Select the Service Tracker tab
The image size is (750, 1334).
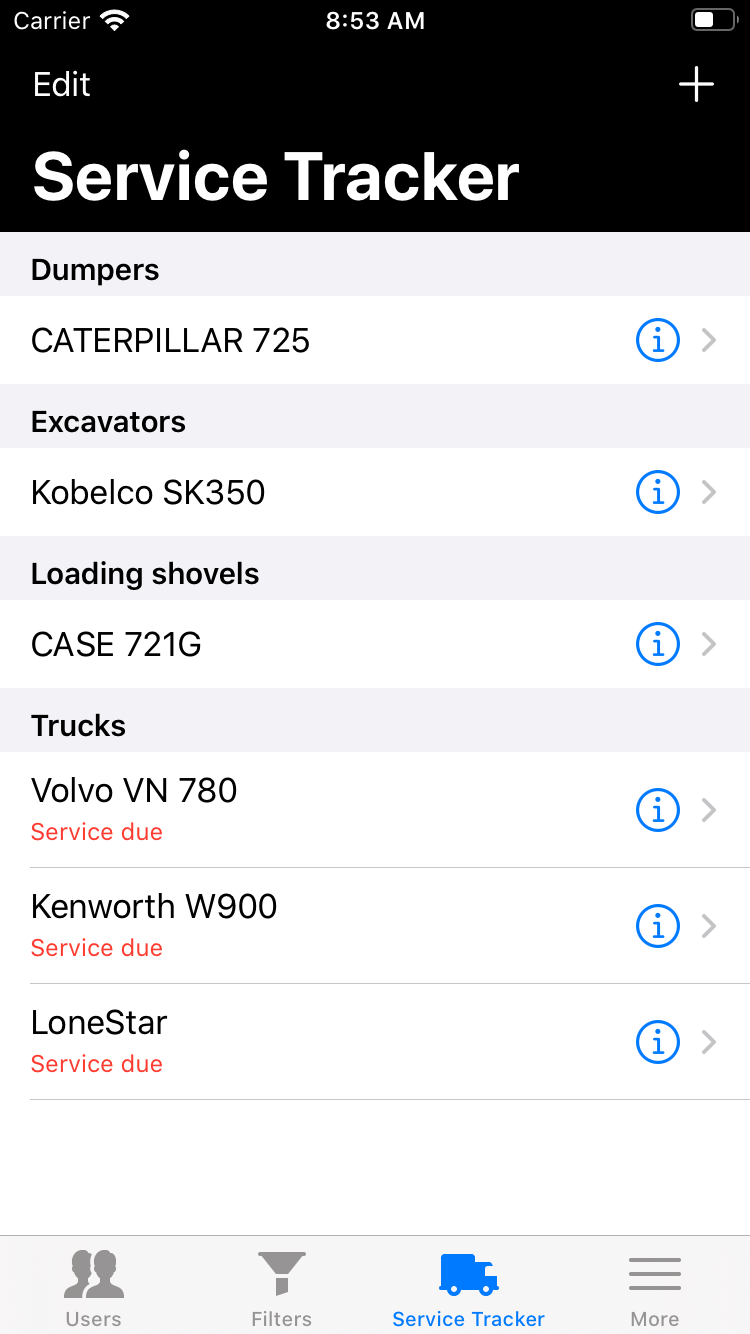click(x=468, y=1288)
